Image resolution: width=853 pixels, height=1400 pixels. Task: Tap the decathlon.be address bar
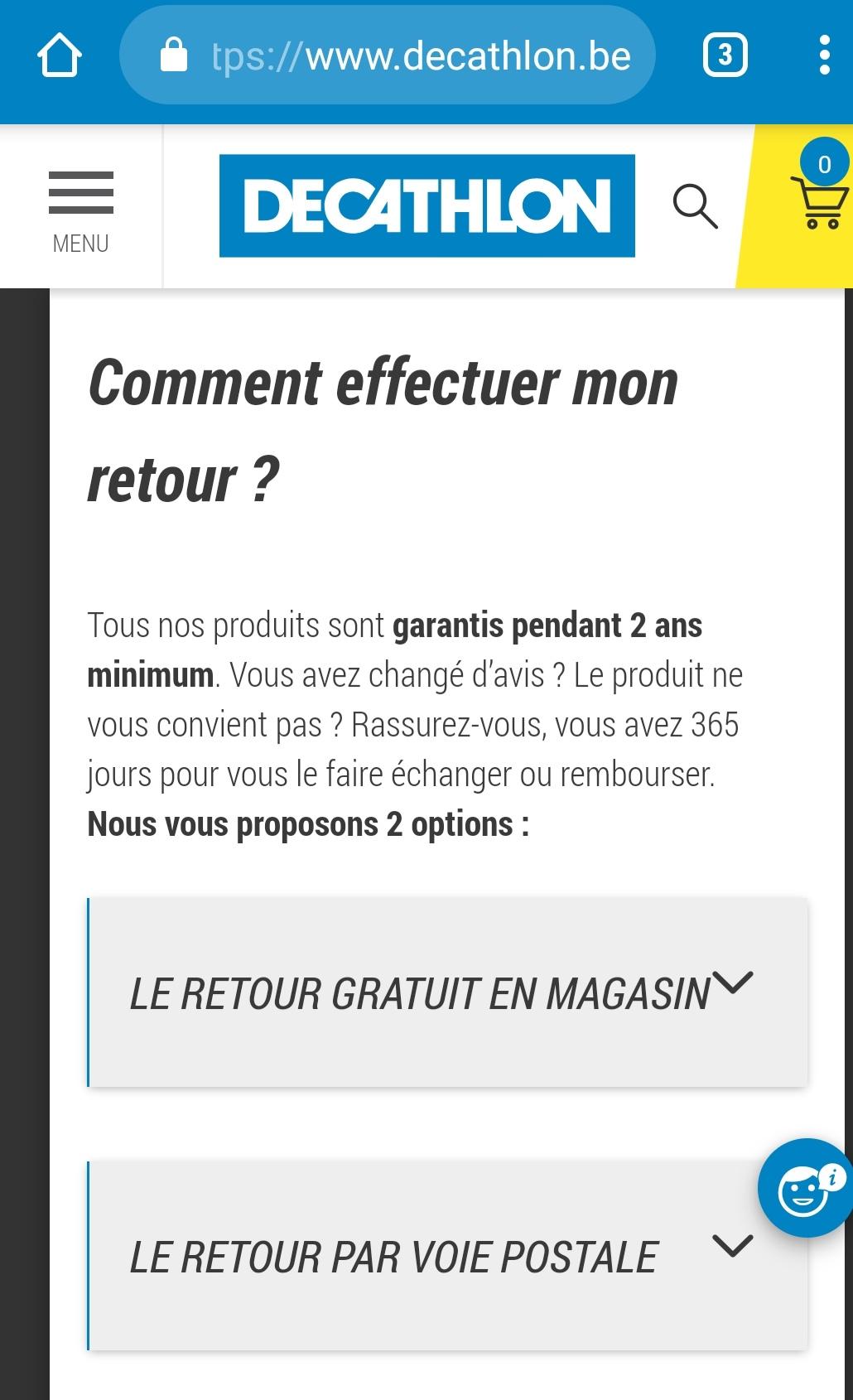click(388, 56)
